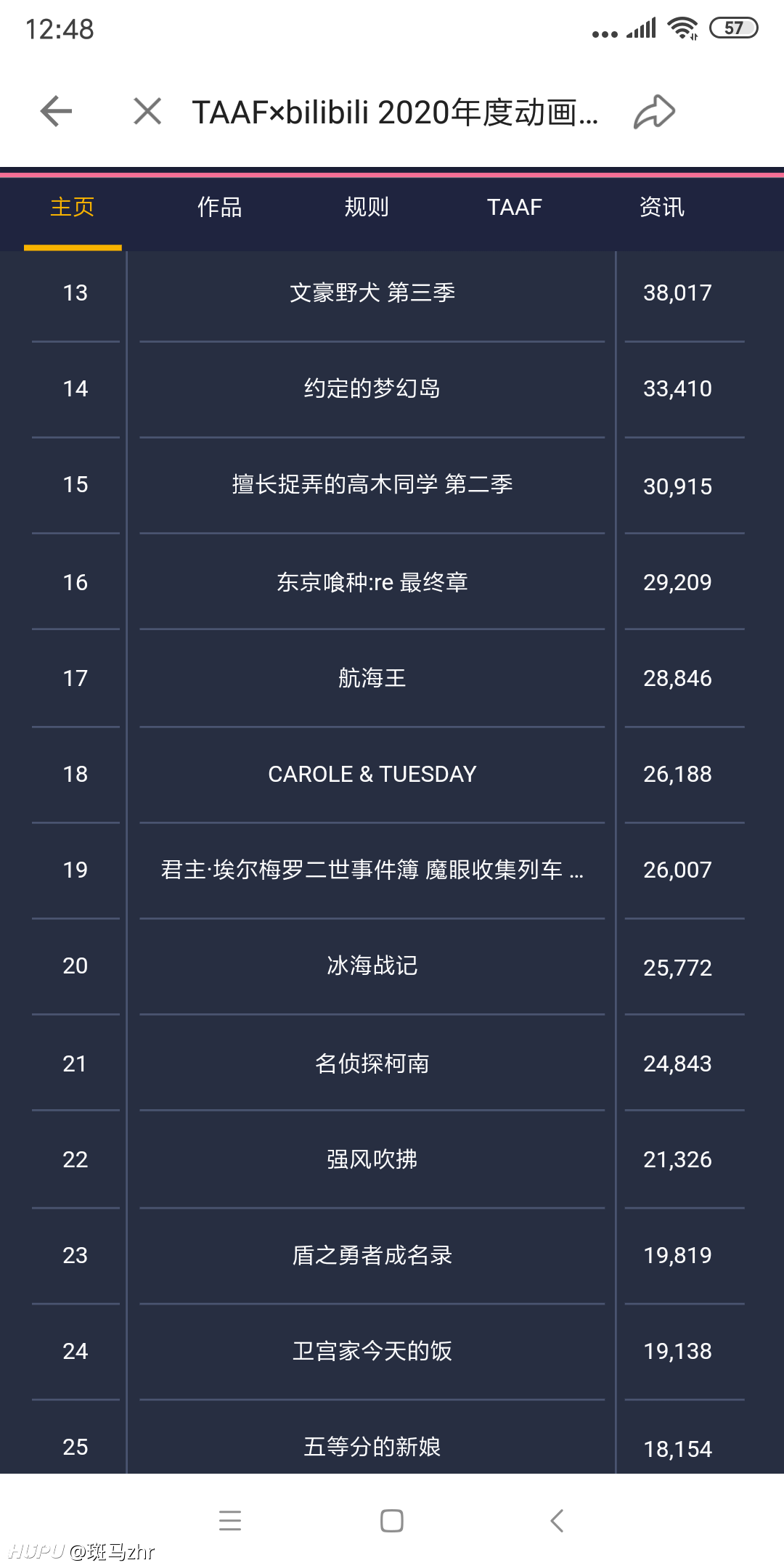Close the TAAF×bilibili web page
This screenshot has width=784, height=1568.
point(147,112)
